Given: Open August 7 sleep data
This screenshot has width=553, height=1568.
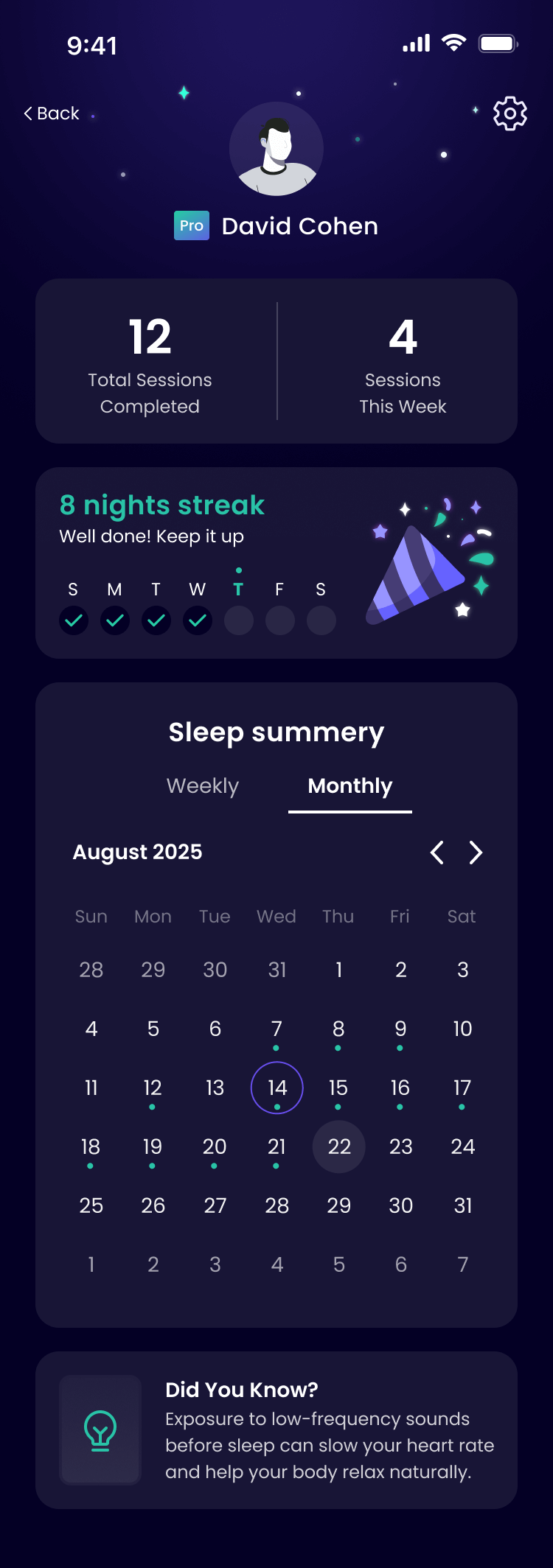Looking at the screenshot, I should pos(276,1029).
